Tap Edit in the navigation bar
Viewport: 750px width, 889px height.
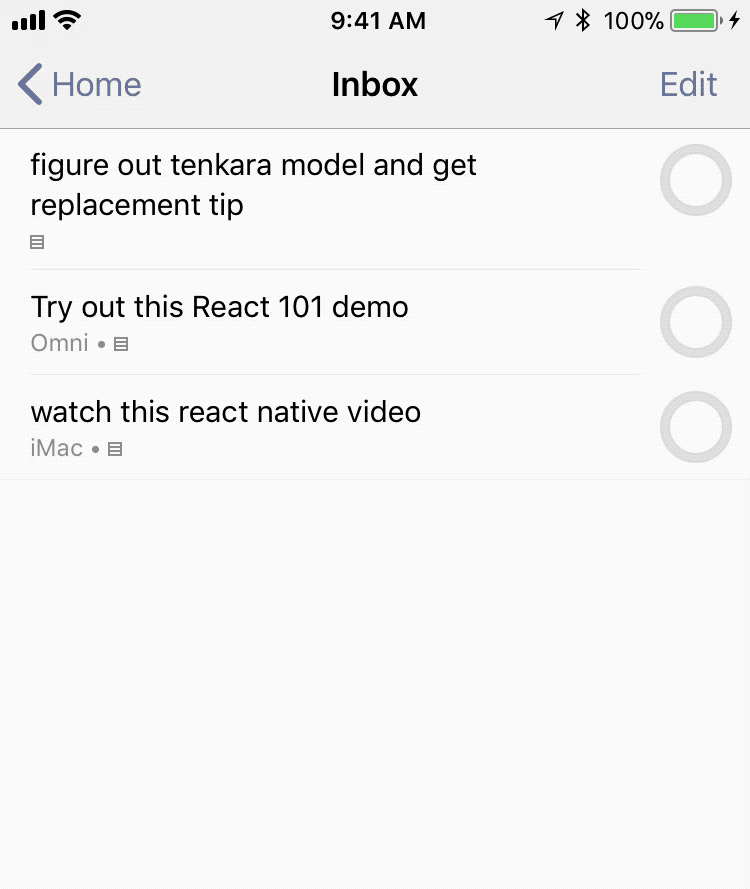(x=688, y=85)
